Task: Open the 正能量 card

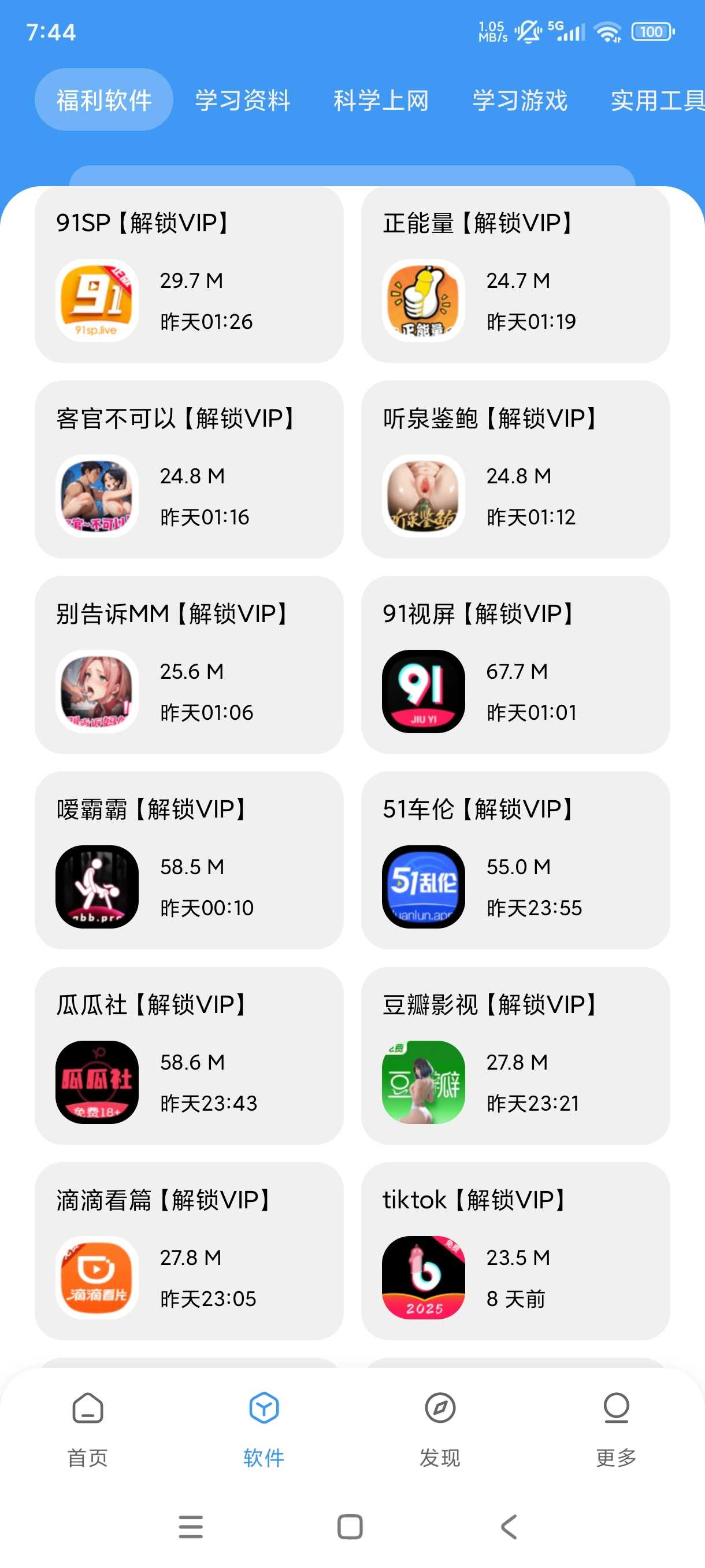Action: [515, 275]
